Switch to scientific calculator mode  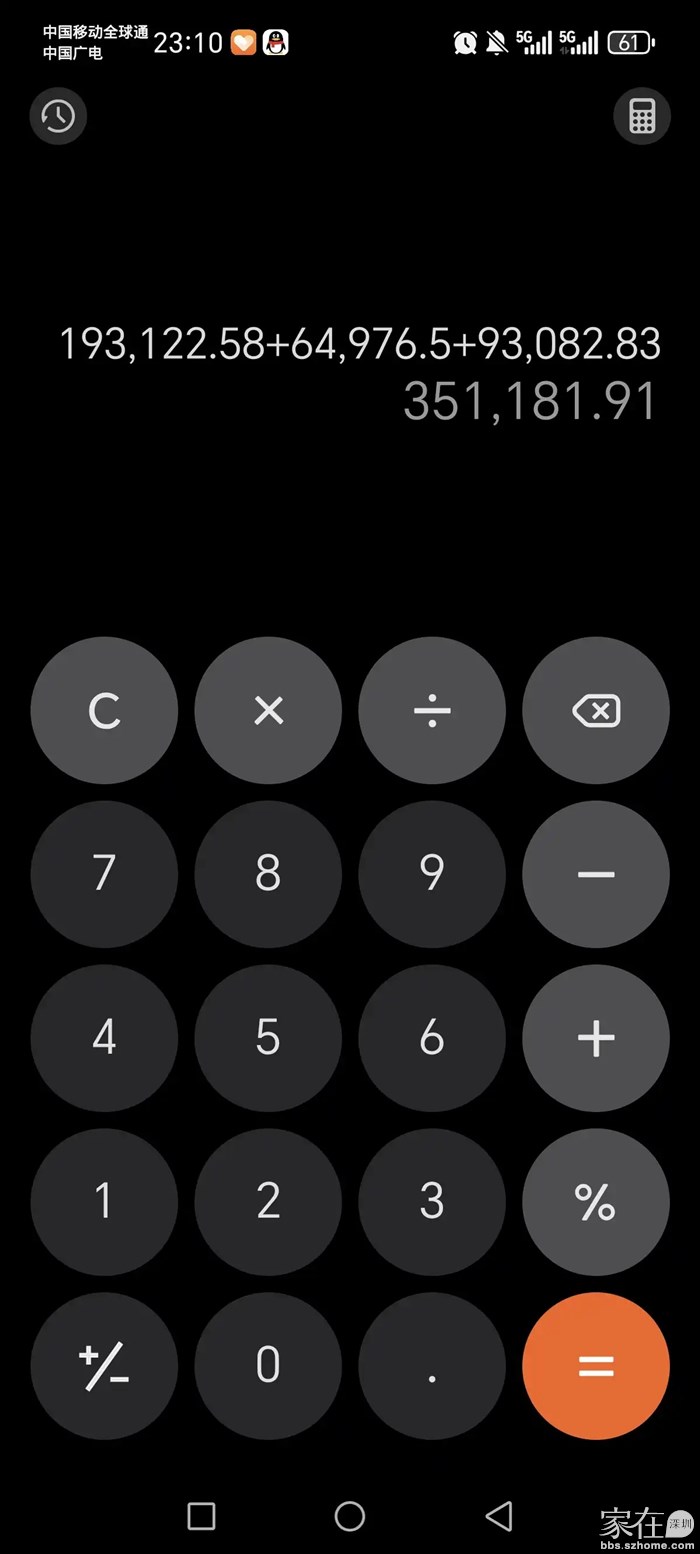tap(641, 116)
